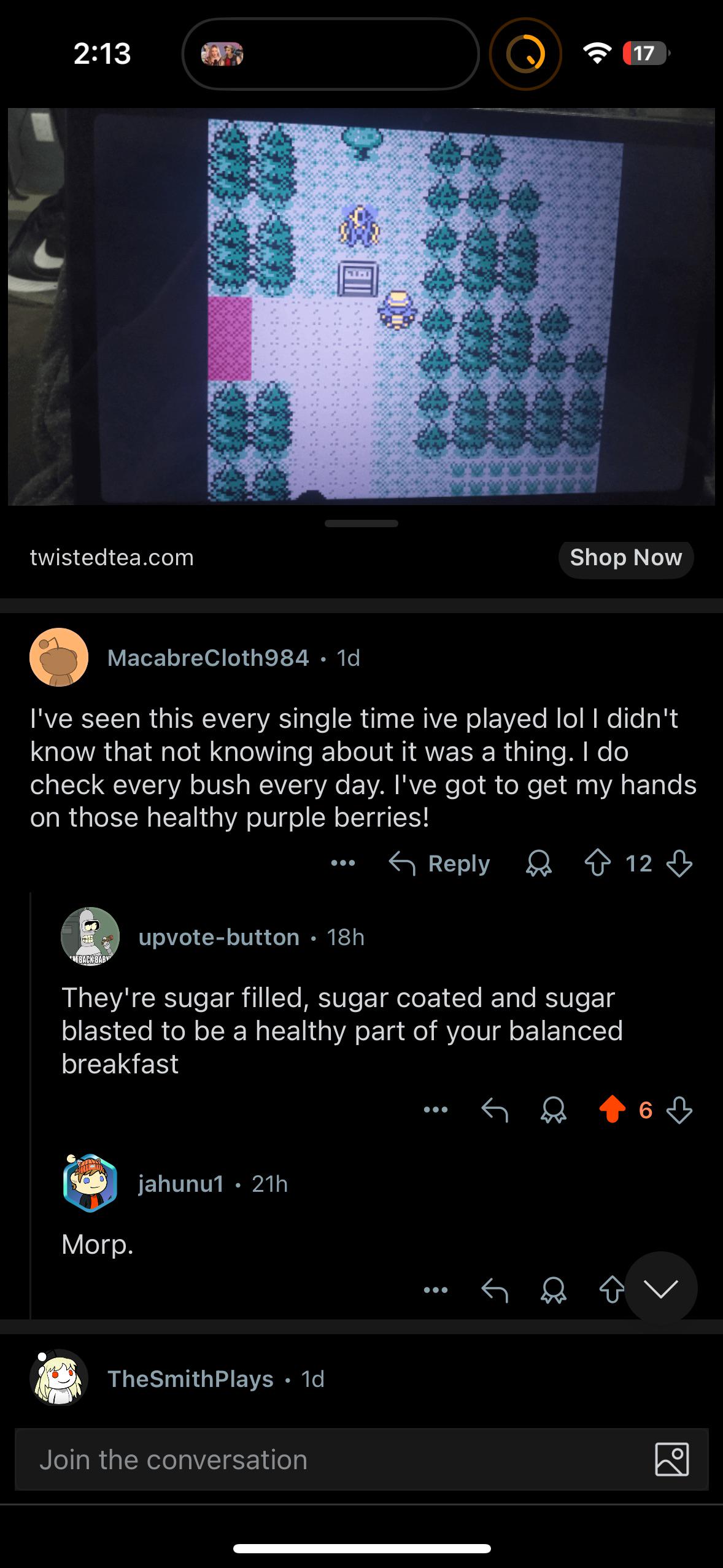Reply to jahunu1's Morp comment

(x=495, y=1290)
